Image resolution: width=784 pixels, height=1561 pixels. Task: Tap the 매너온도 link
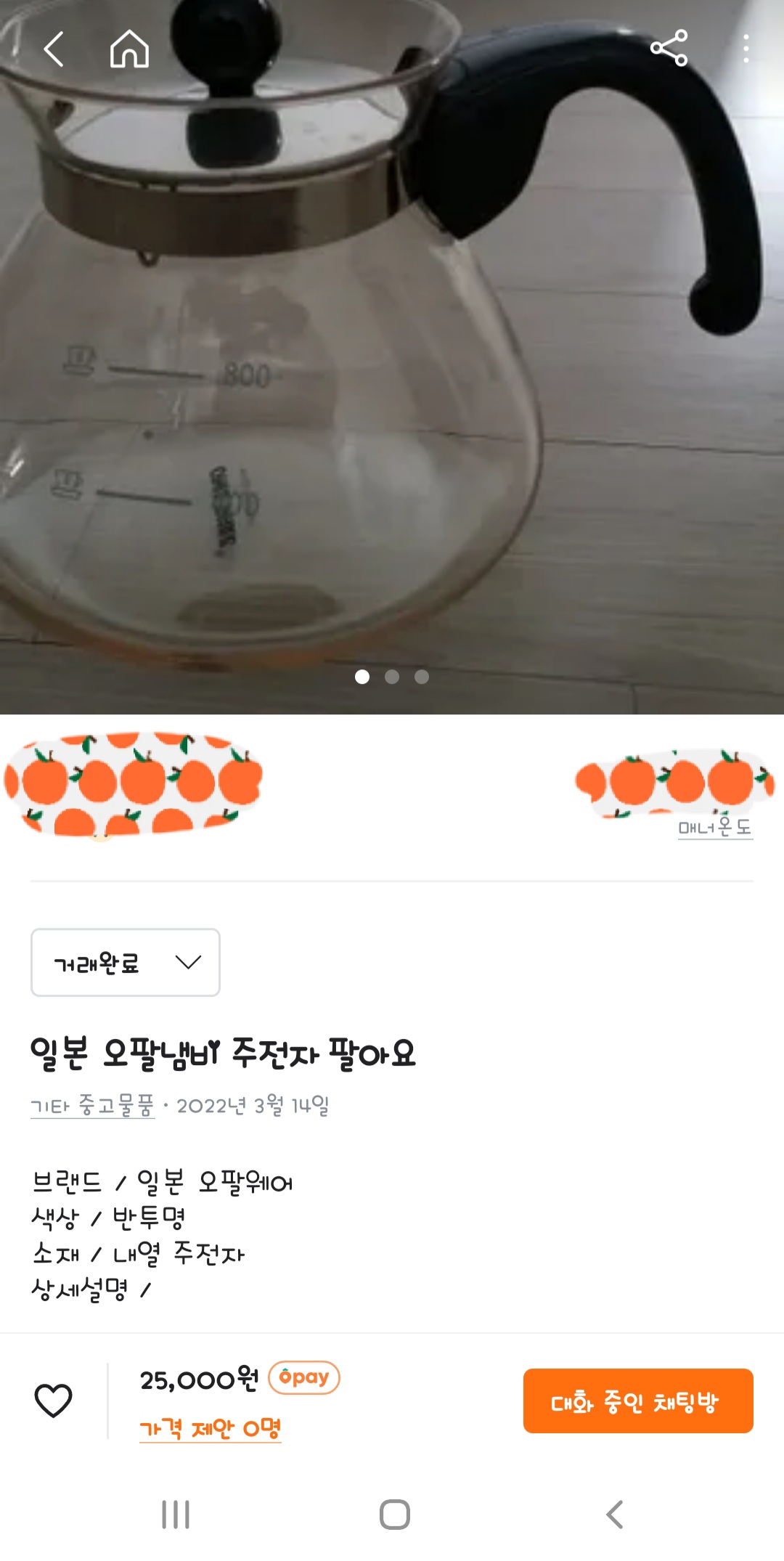point(715,828)
